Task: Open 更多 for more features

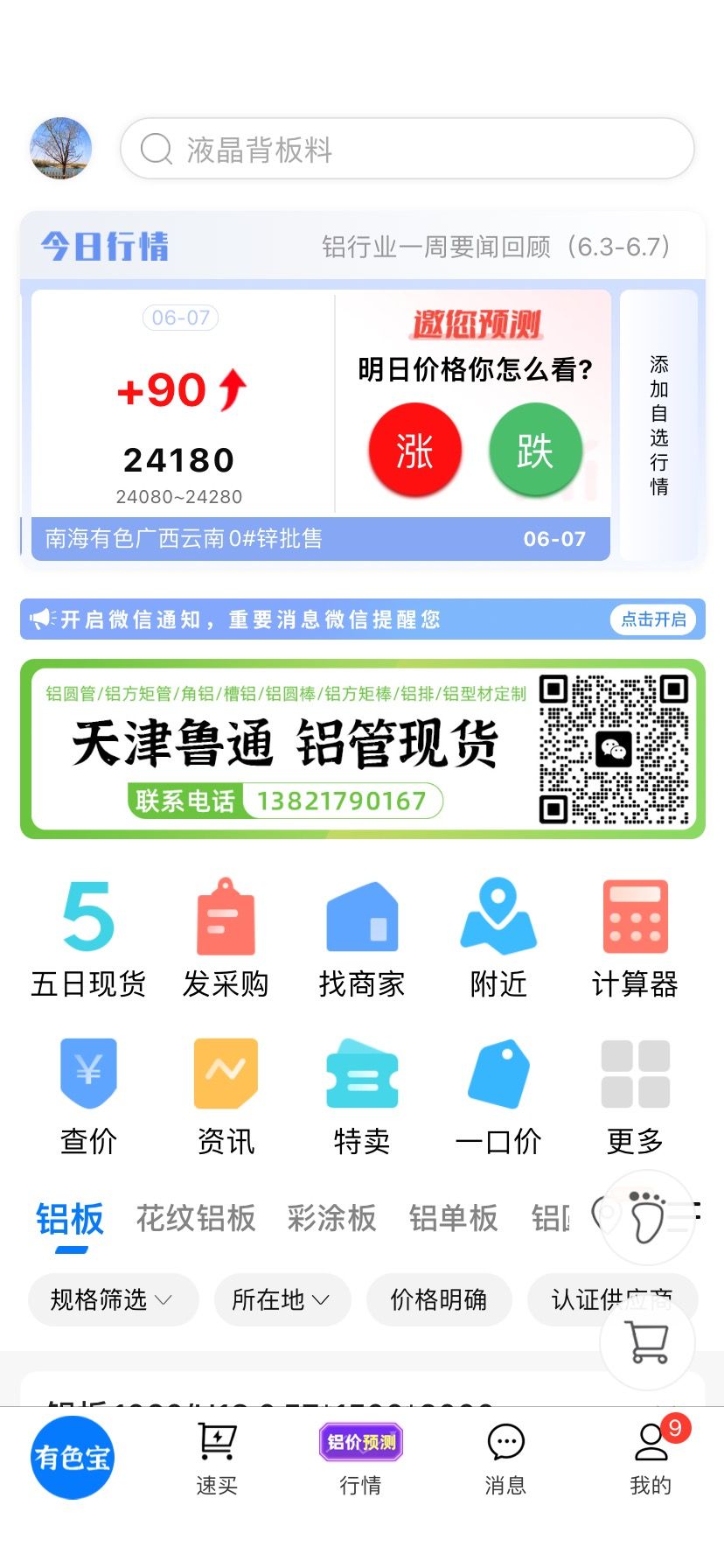Action: coord(635,1096)
